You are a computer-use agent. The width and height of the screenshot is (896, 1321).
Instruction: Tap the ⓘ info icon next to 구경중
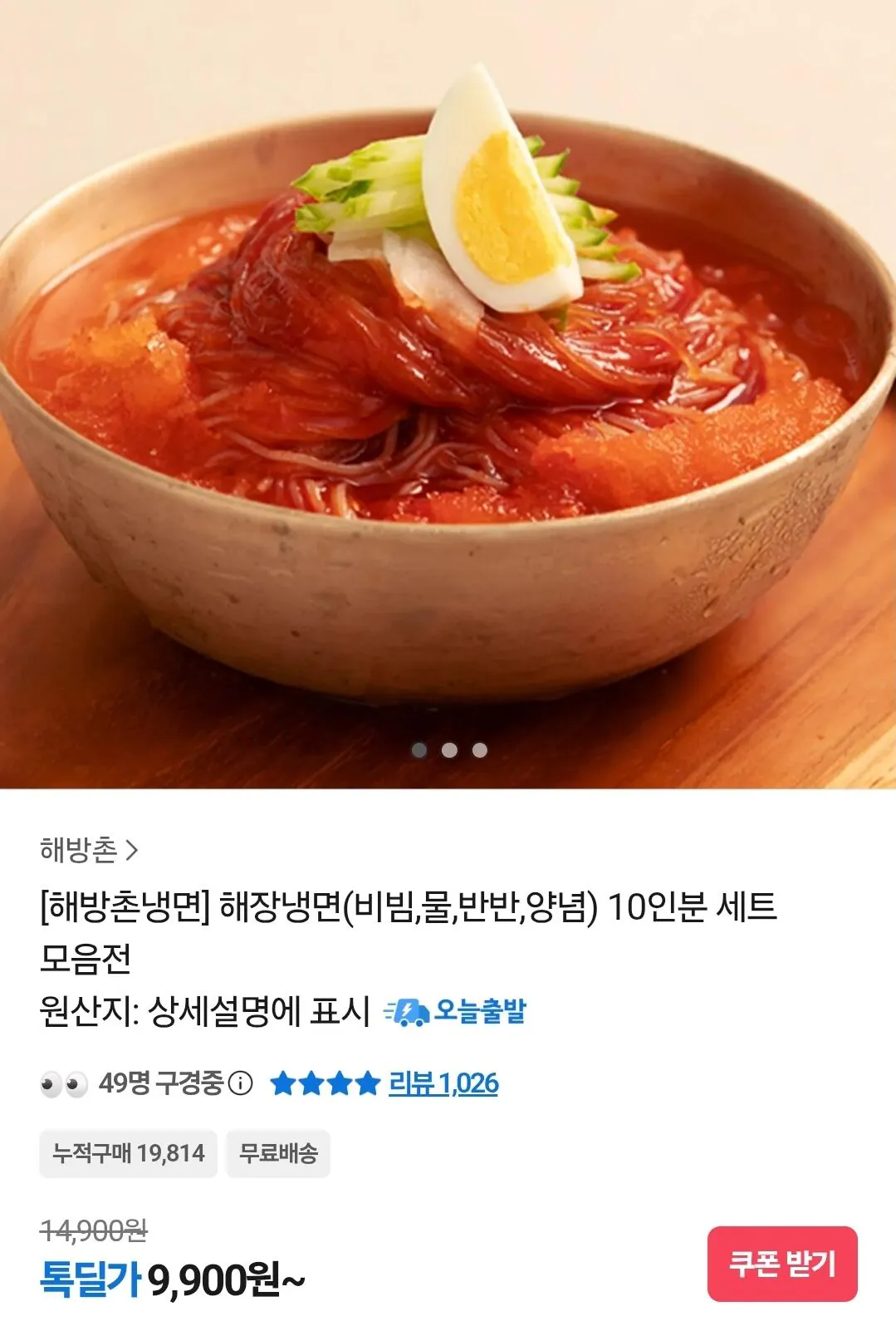pos(239,1084)
